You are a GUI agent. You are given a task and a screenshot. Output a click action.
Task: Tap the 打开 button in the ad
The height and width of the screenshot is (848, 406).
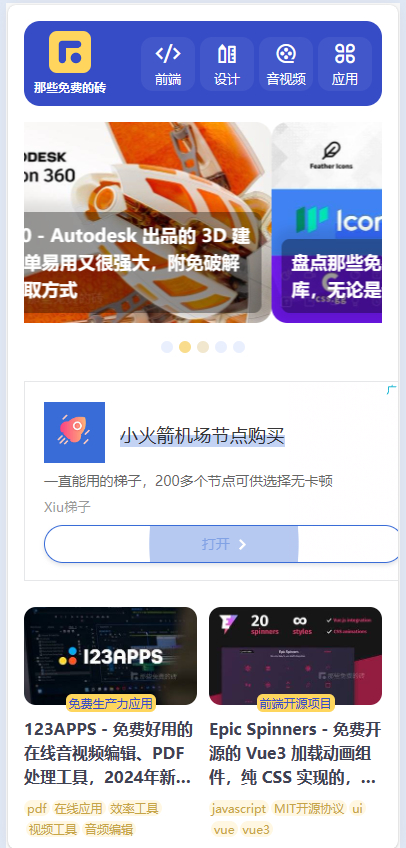tap(222, 544)
